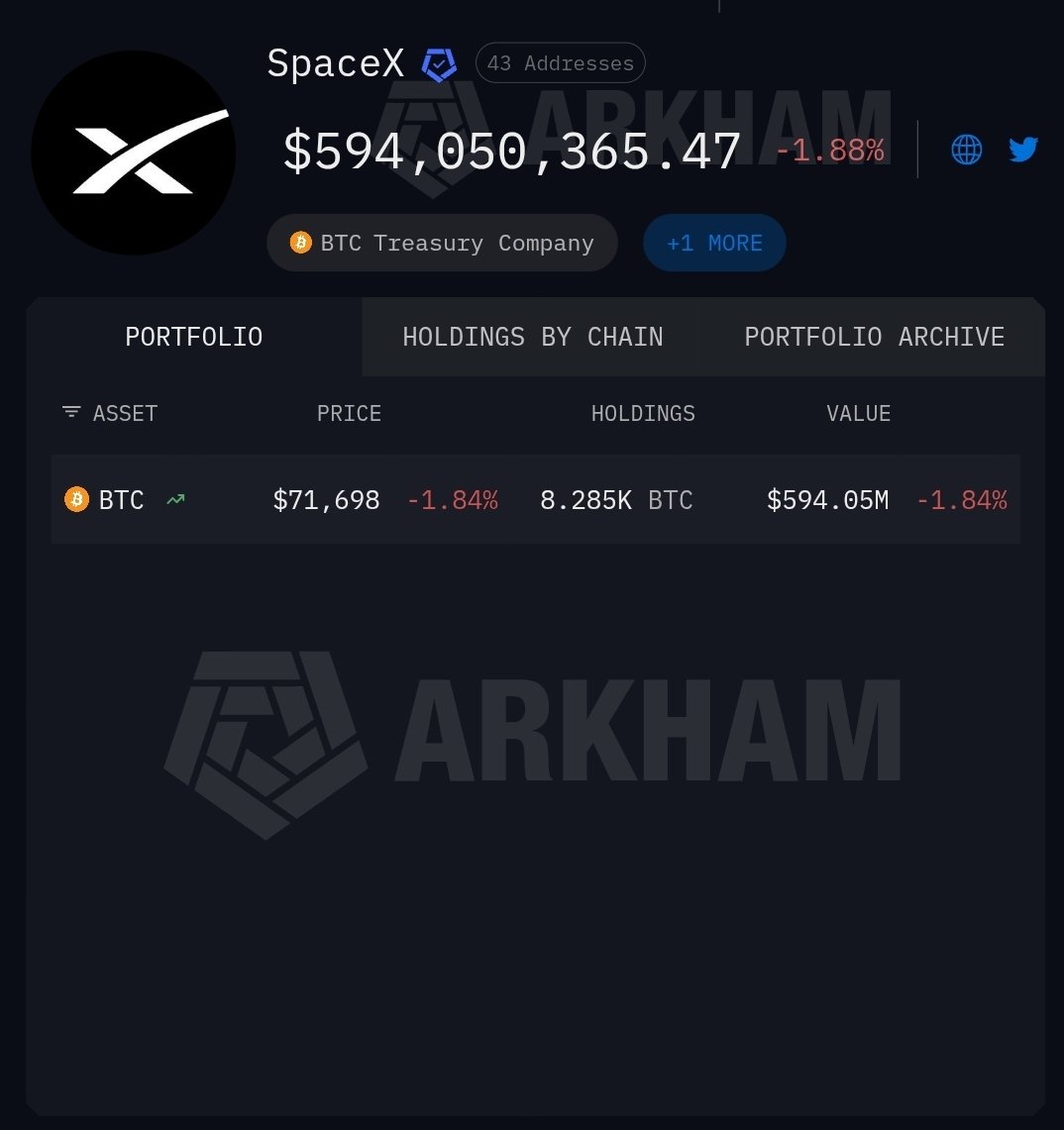Open the Portfolio Archive tab
This screenshot has width=1064, height=1130.
pyautogui.click(x=874, y=337)
